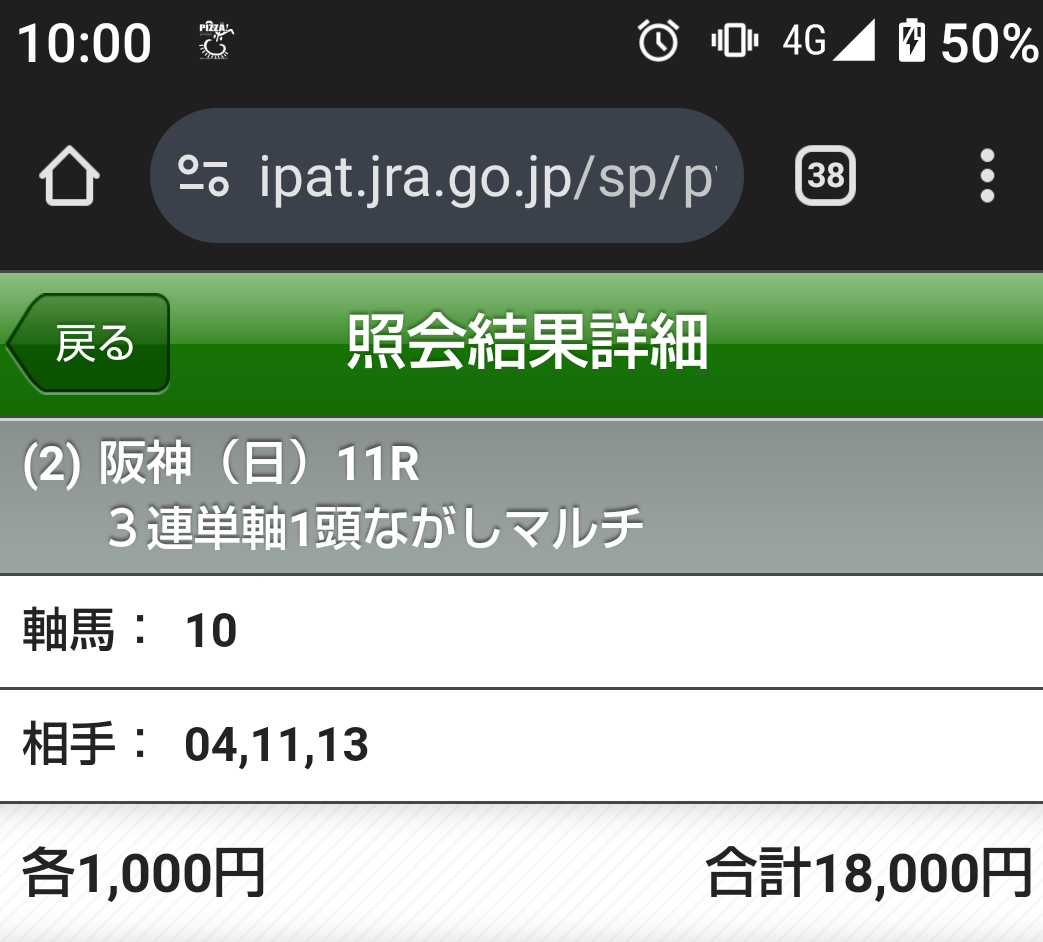
Task: Open the tab switcher showing 38 tabs
Action: coord(825,177)
